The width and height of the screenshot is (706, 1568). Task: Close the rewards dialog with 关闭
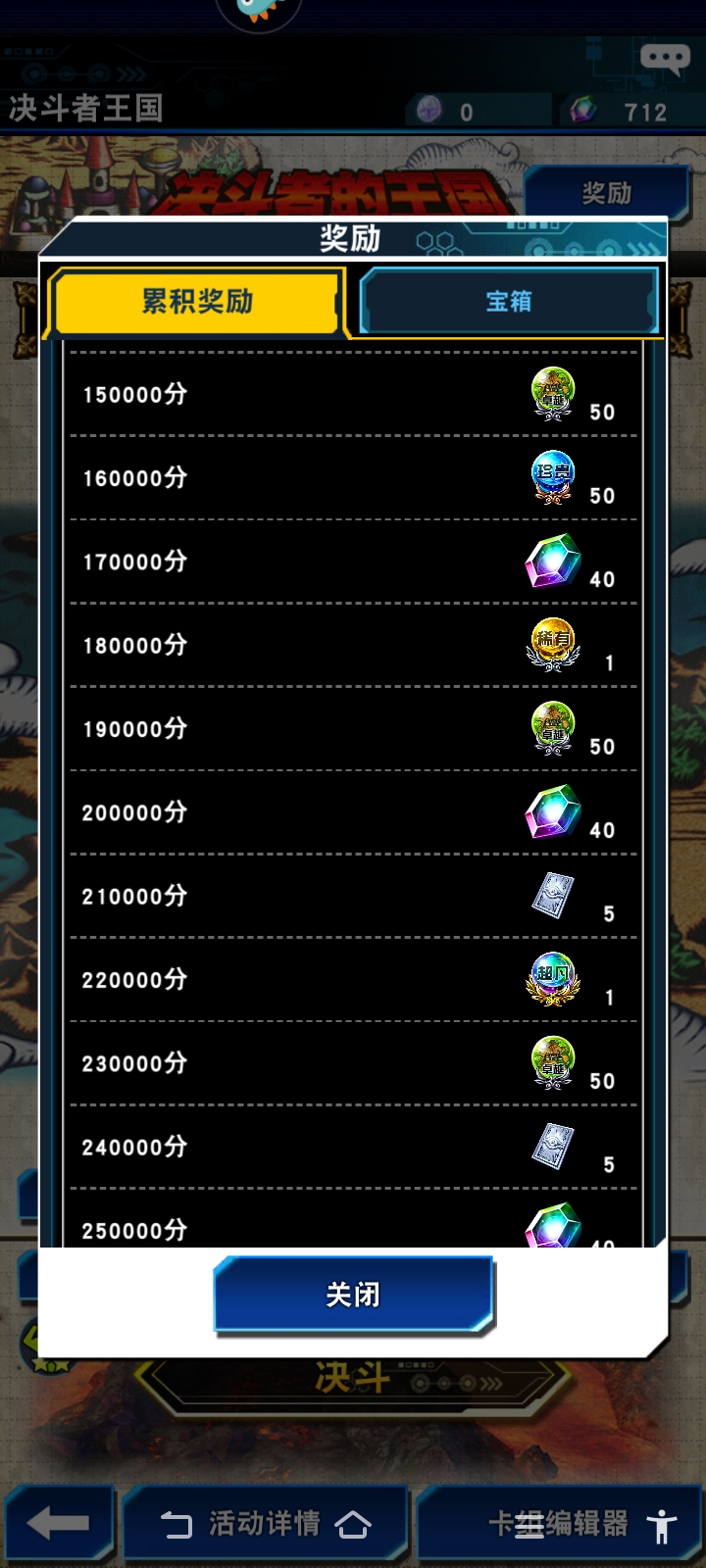(353, 1295)
